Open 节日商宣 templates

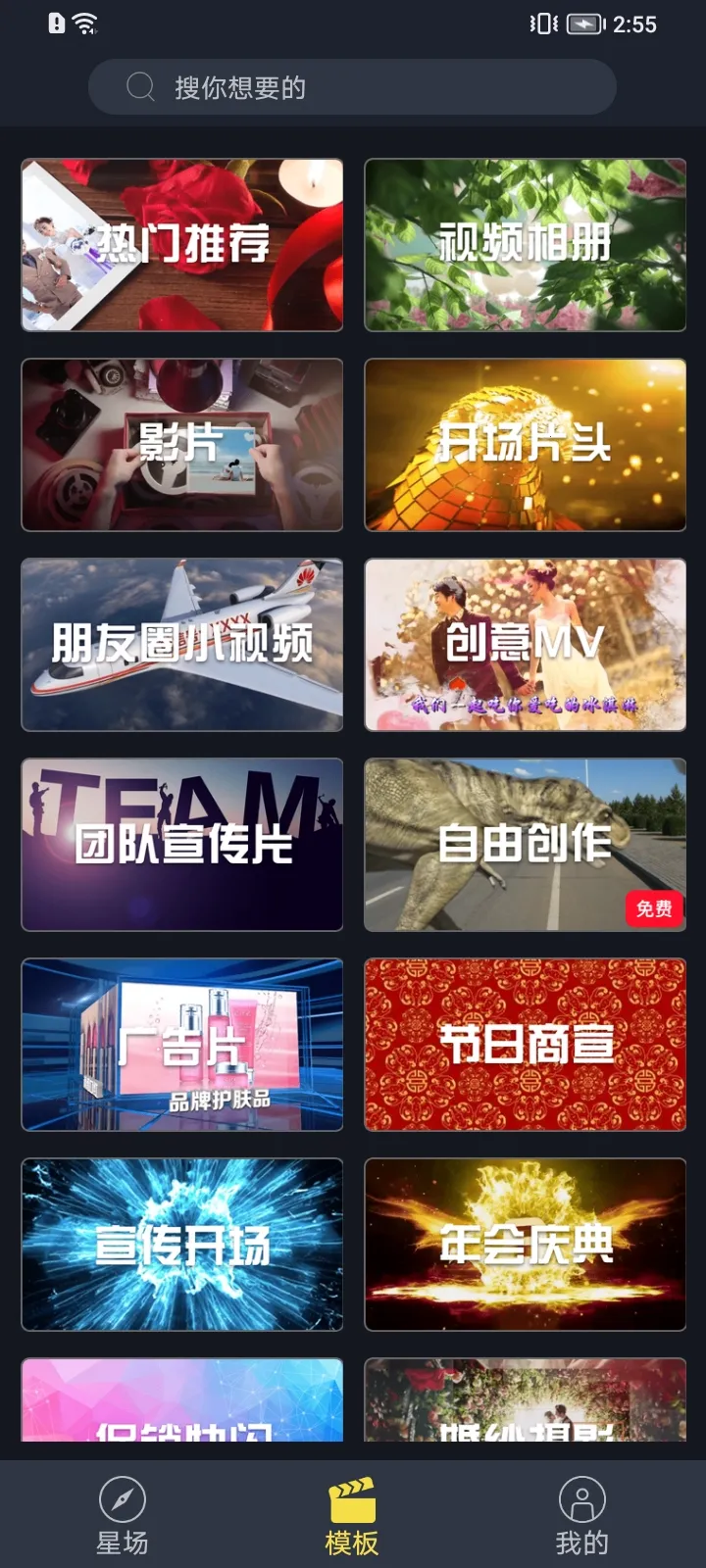click(x=525, y=1045)
